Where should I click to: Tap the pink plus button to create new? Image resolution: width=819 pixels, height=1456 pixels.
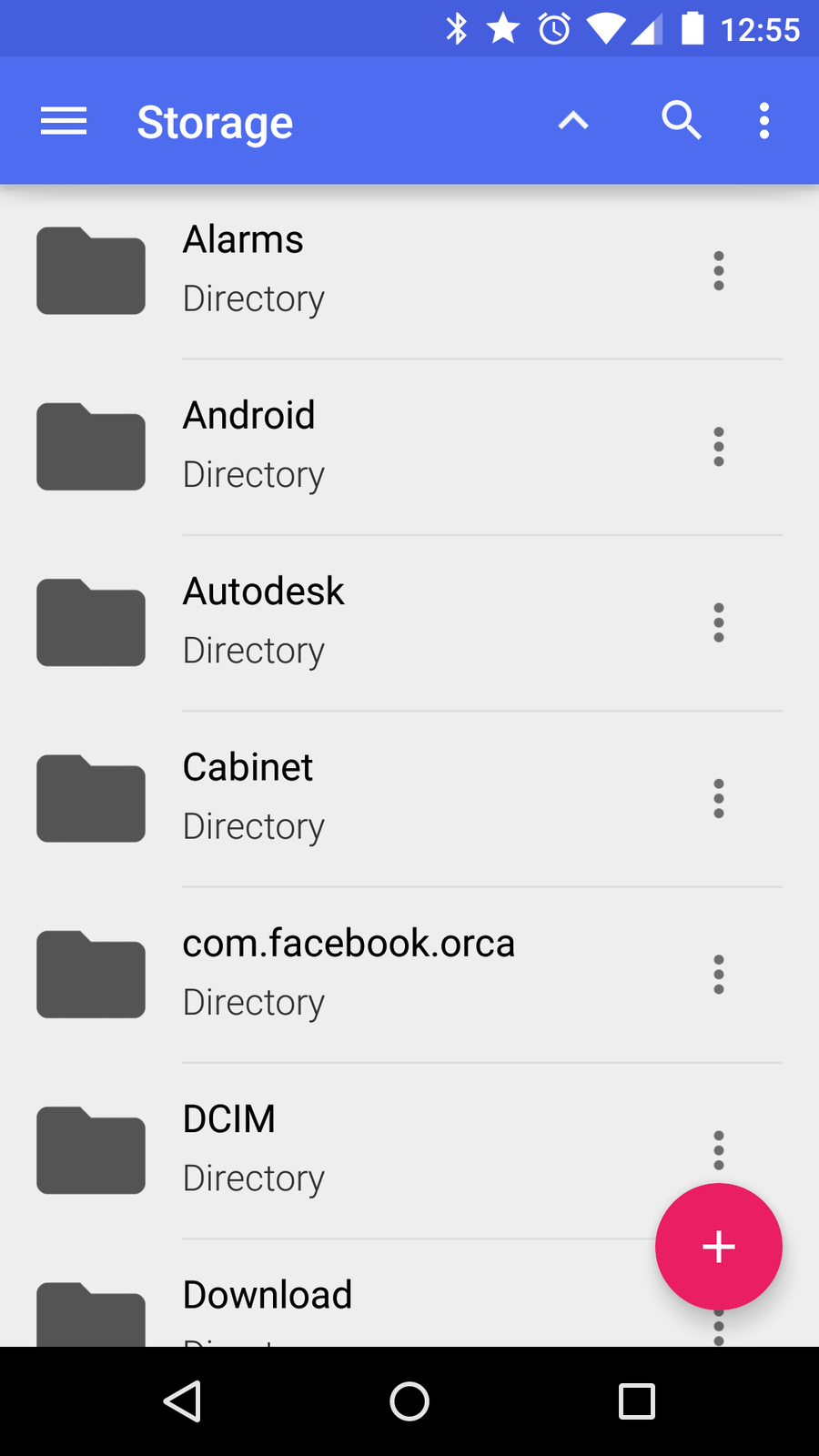(719, 1247)
